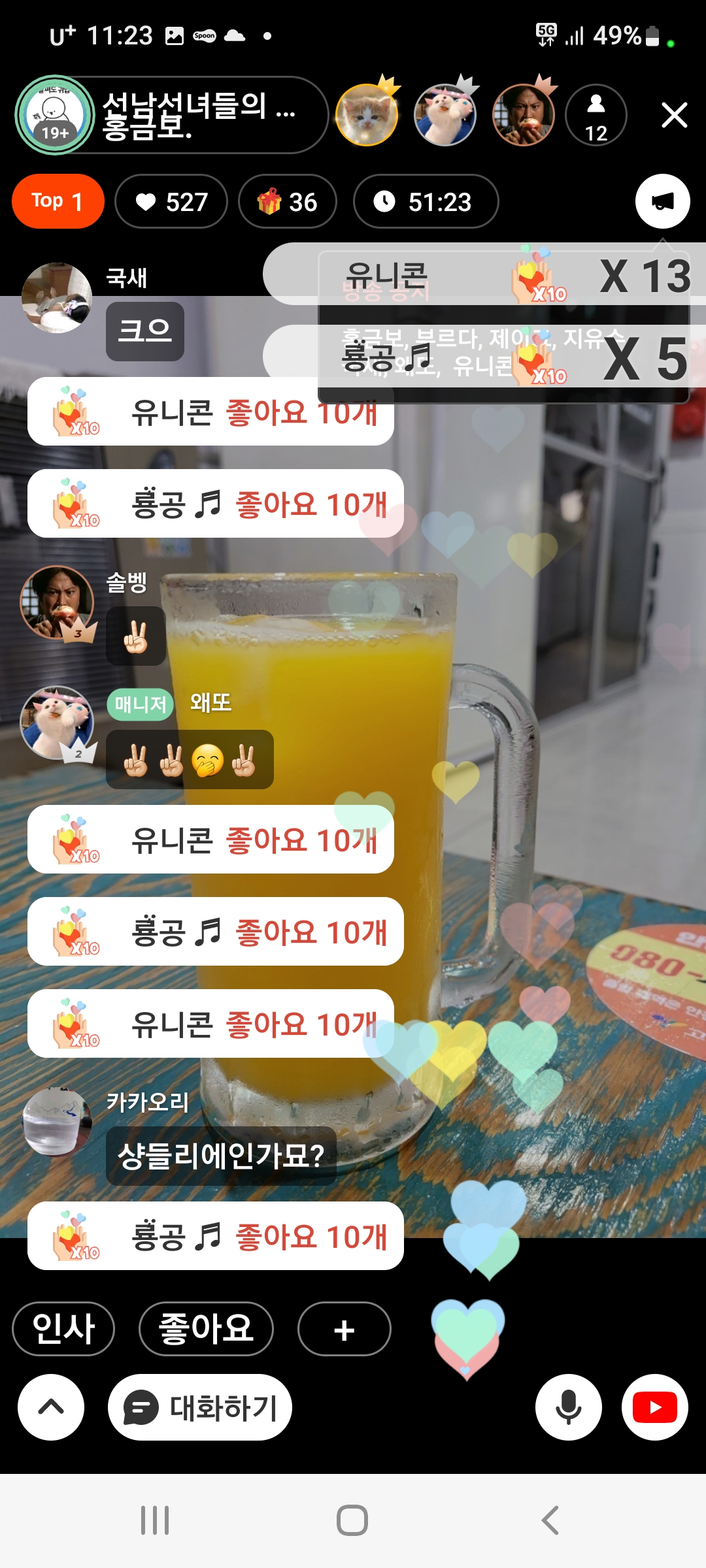Viewport: 706px width, 1568px height.
Task: Open top fan kitten avatar
Action: (367, 116)
